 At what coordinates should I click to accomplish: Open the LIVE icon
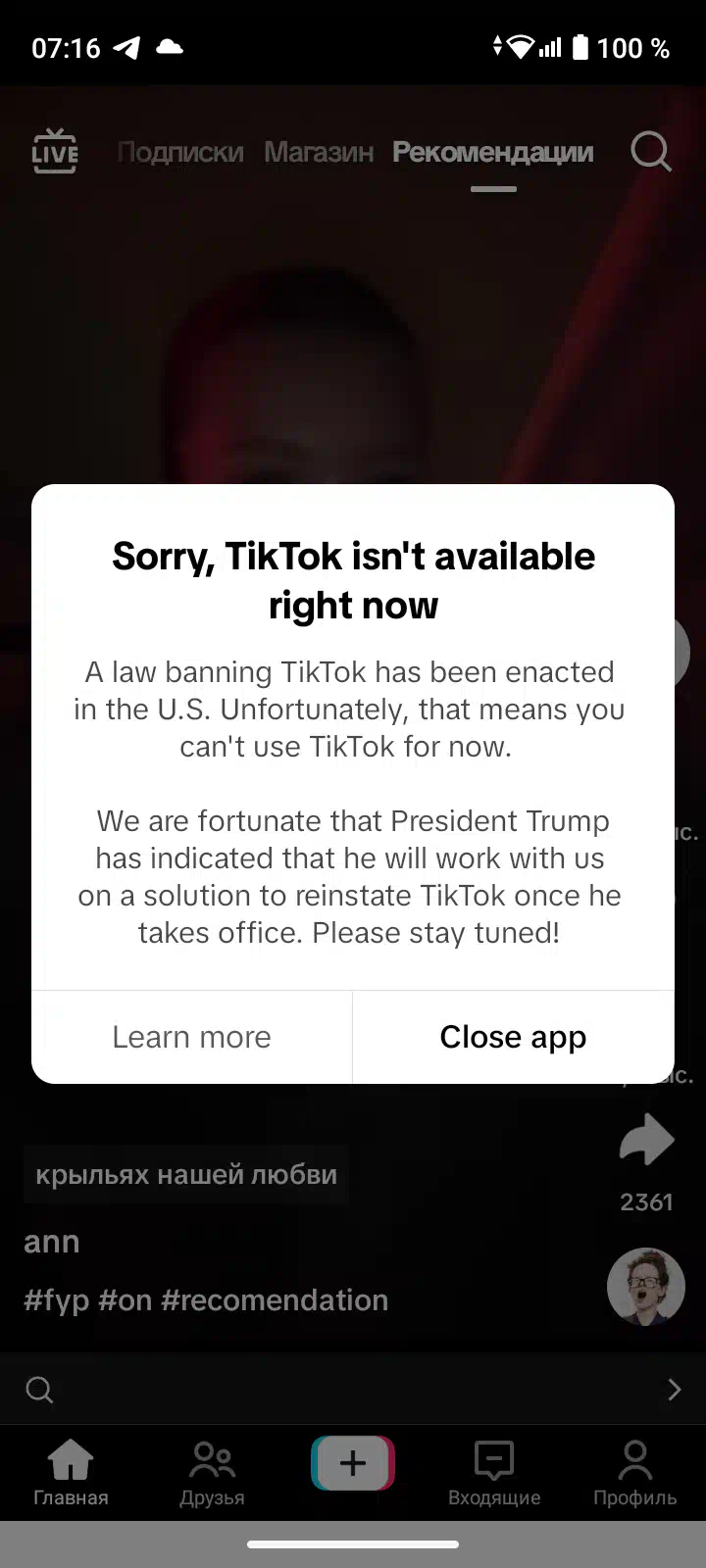tap(55, 152)
